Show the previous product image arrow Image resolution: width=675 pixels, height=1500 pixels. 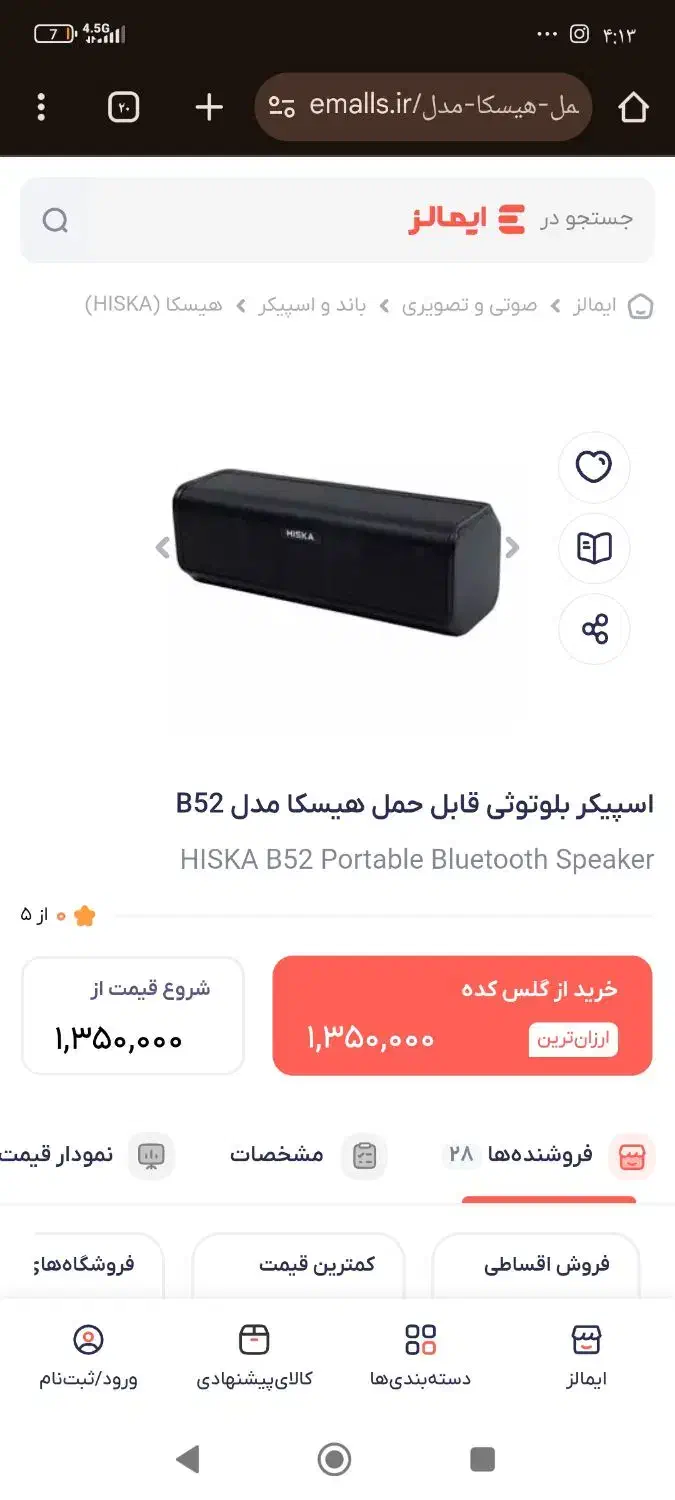[163, 548]
